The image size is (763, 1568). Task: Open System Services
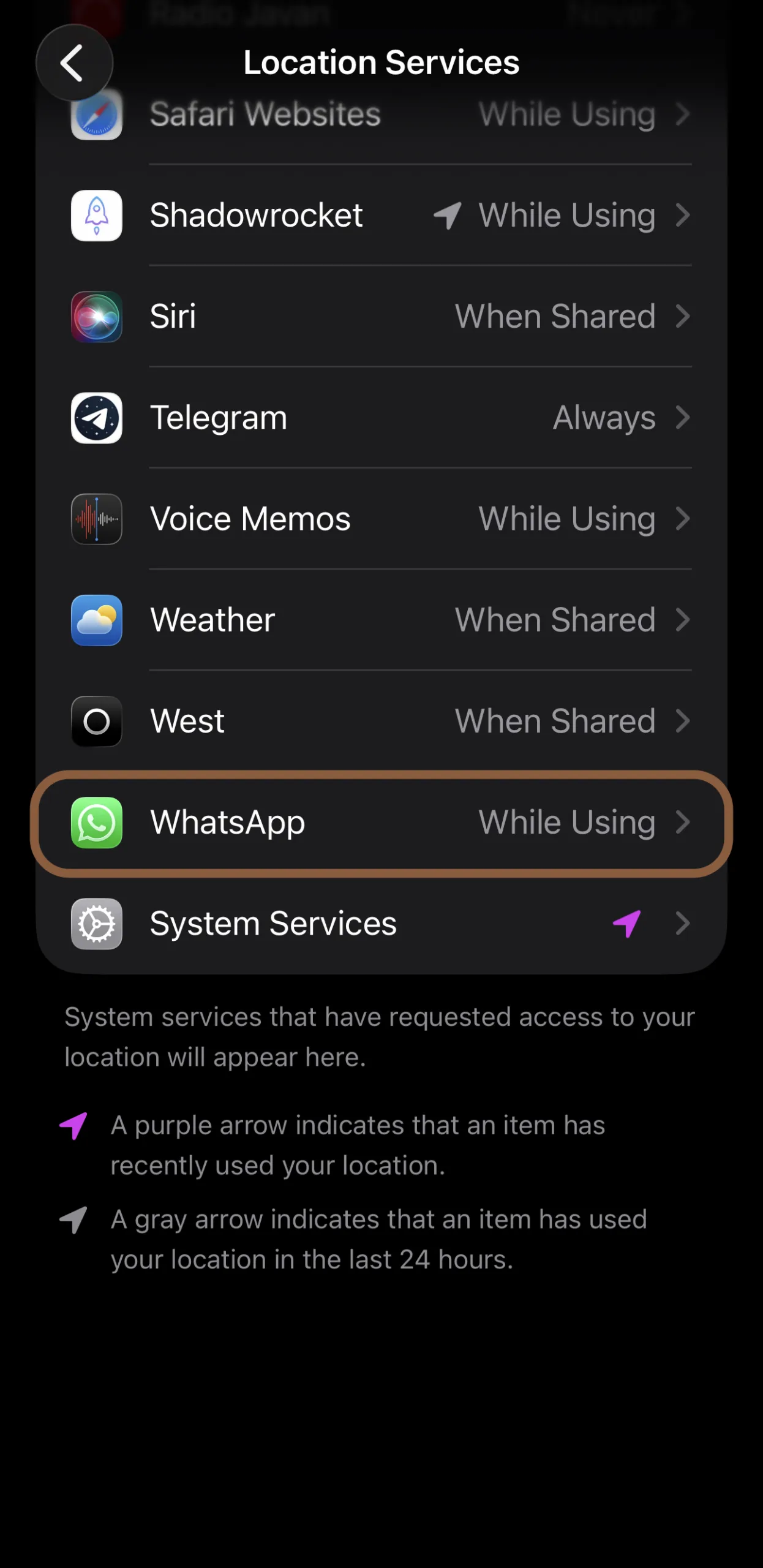coord(381,924)
